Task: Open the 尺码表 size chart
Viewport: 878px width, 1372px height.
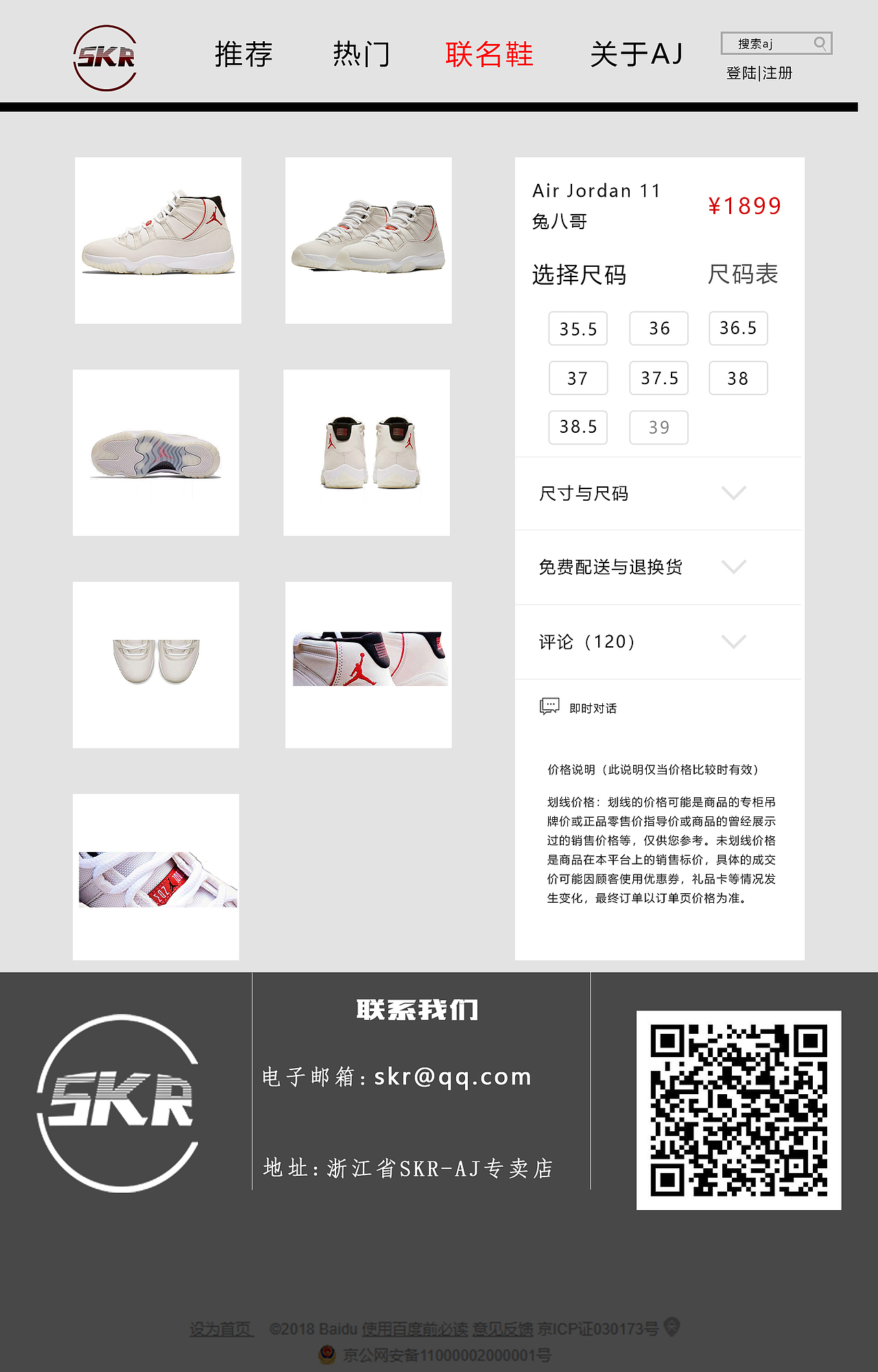Action: pos(743,274)
